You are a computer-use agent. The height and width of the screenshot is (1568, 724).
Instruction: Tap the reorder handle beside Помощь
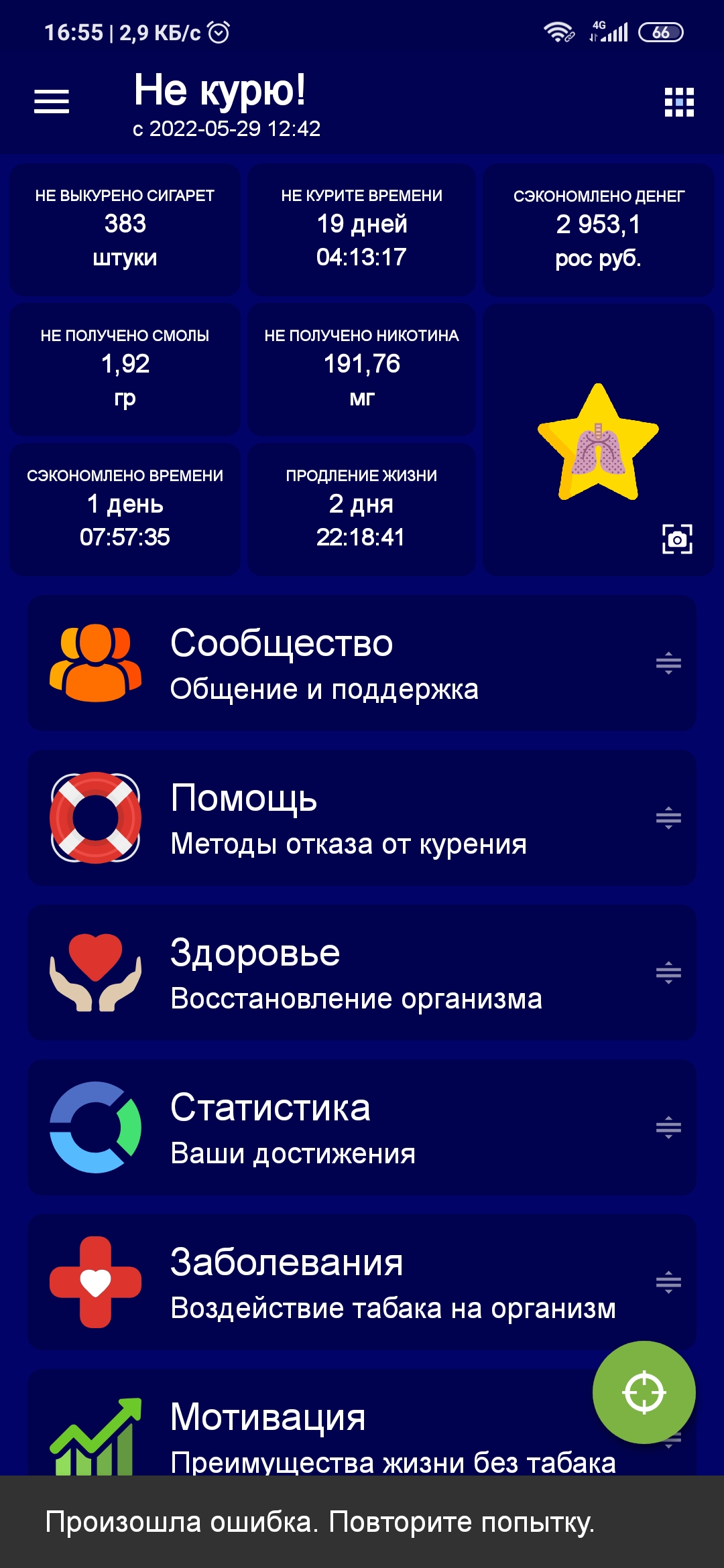point(669,818)
